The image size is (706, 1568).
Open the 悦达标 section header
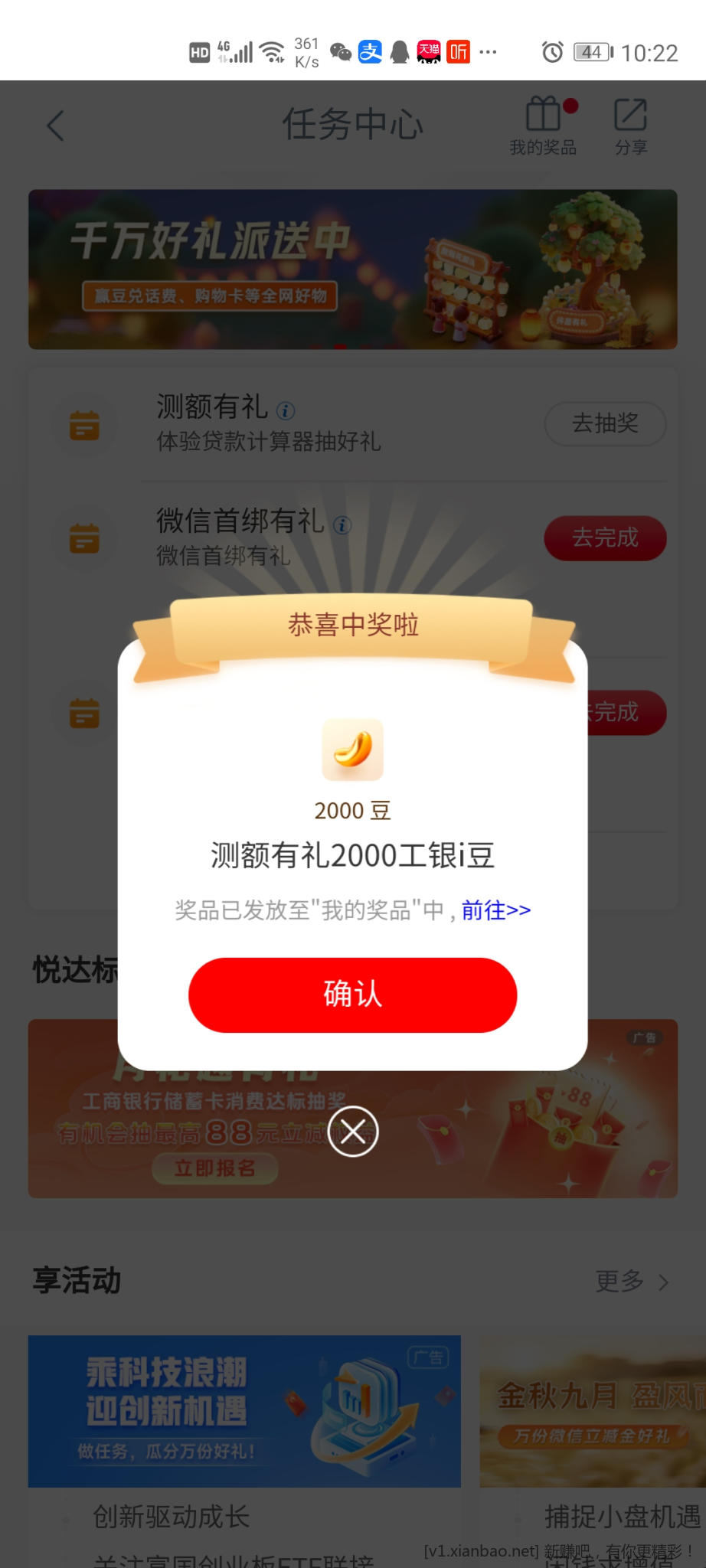click(x=77, y=969)
